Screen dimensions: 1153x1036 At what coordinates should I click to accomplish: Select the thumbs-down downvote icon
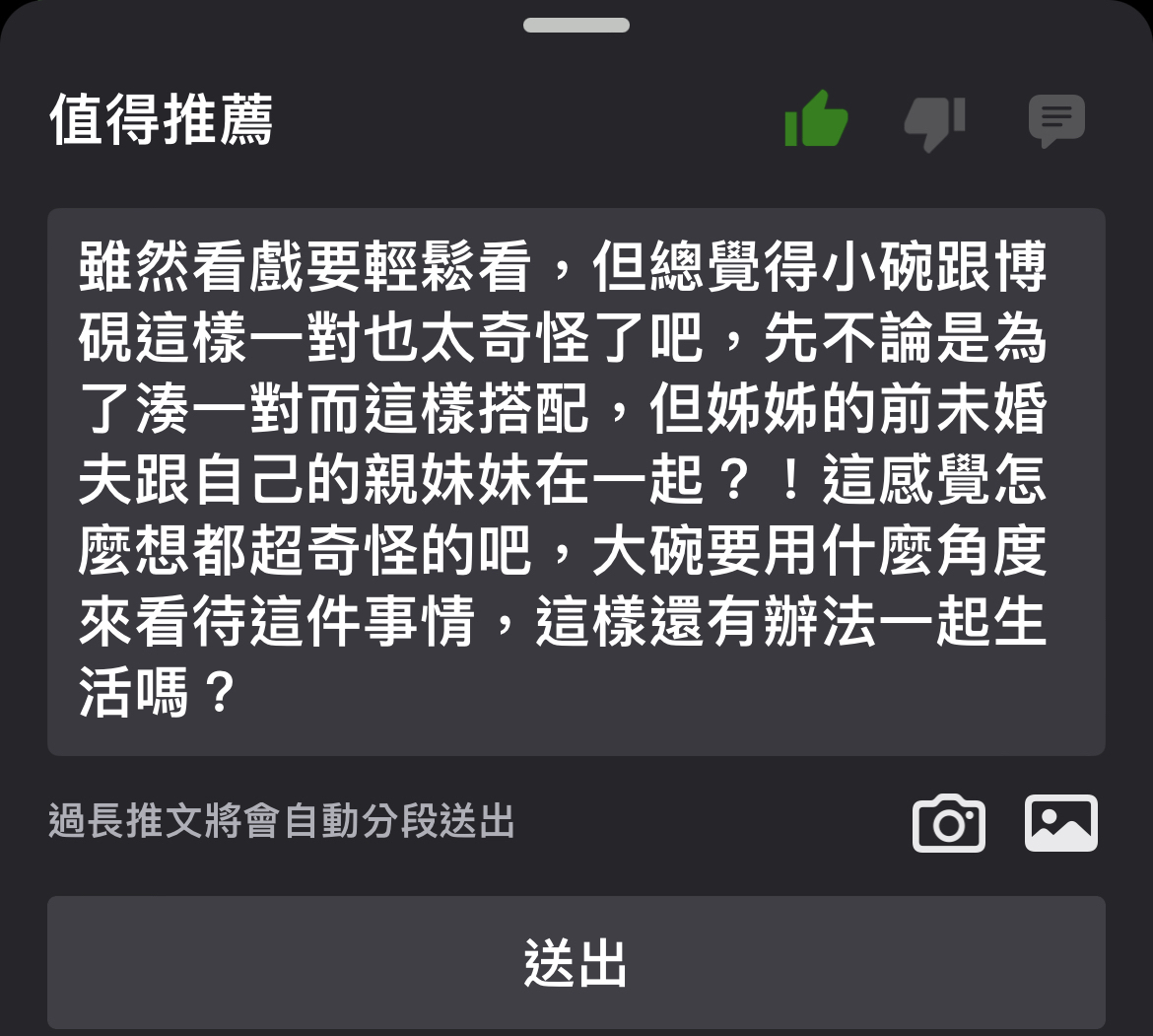933,122
